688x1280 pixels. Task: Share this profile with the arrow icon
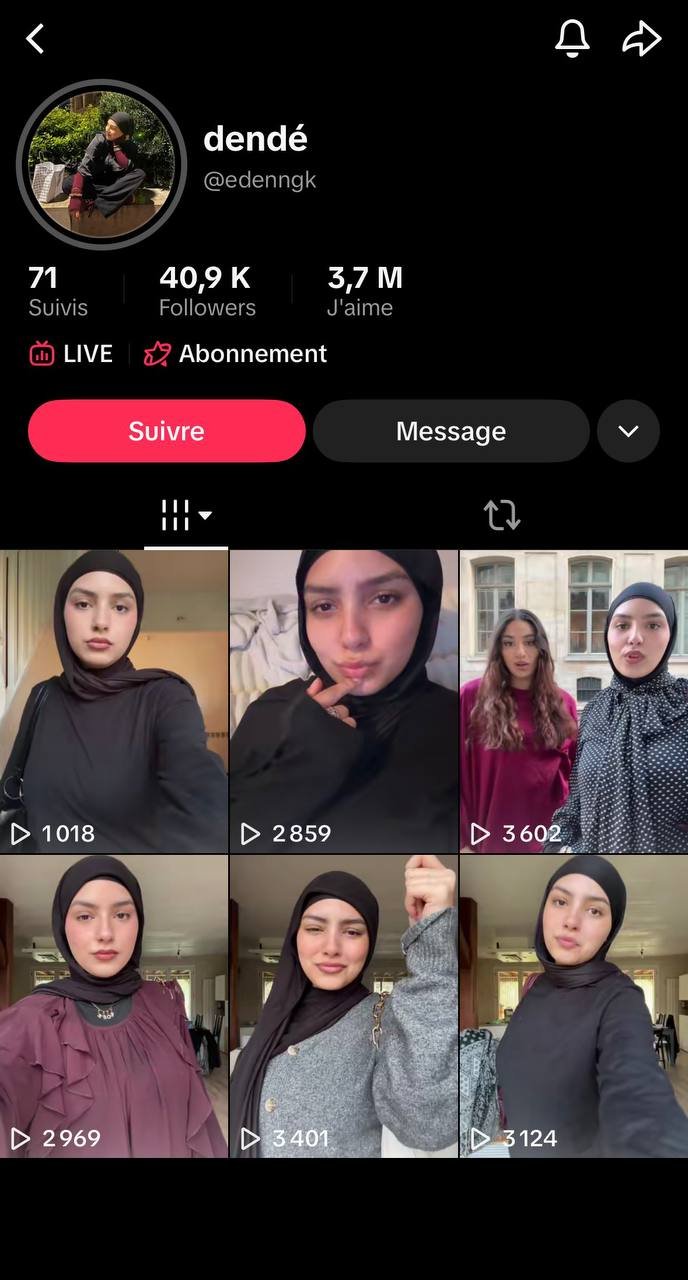point(642,39)
